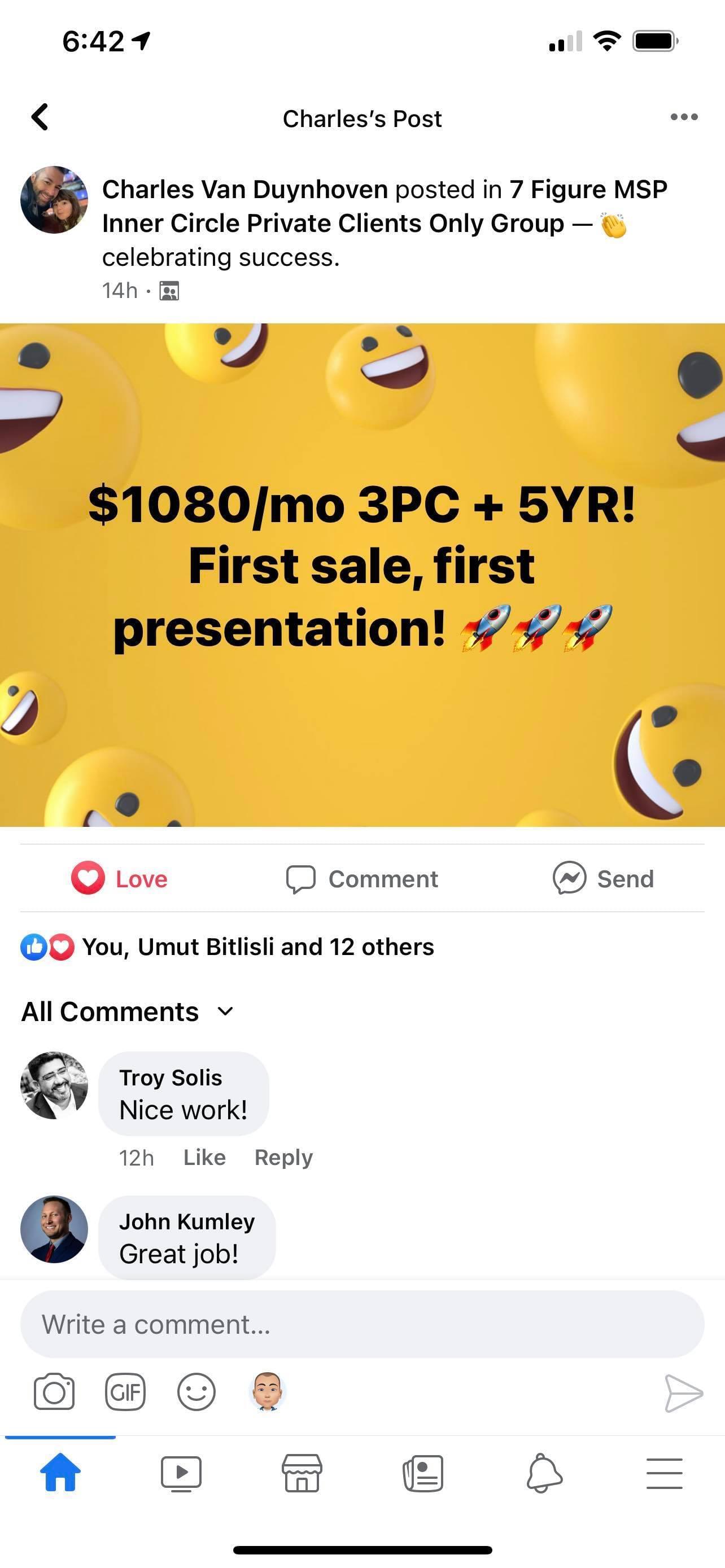Like Troy Solis's comment

(x=204, y=1157)
